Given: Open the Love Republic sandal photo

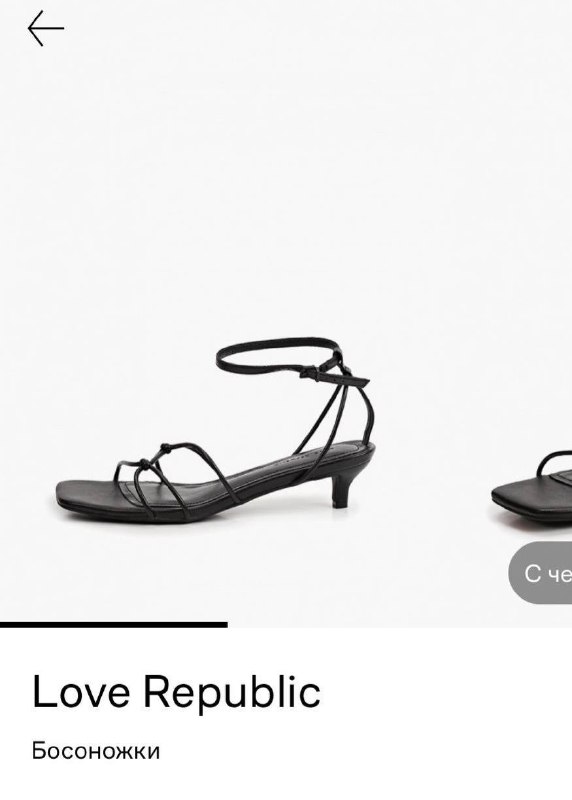Looking at the screenshot, I should tap(216, 430).
